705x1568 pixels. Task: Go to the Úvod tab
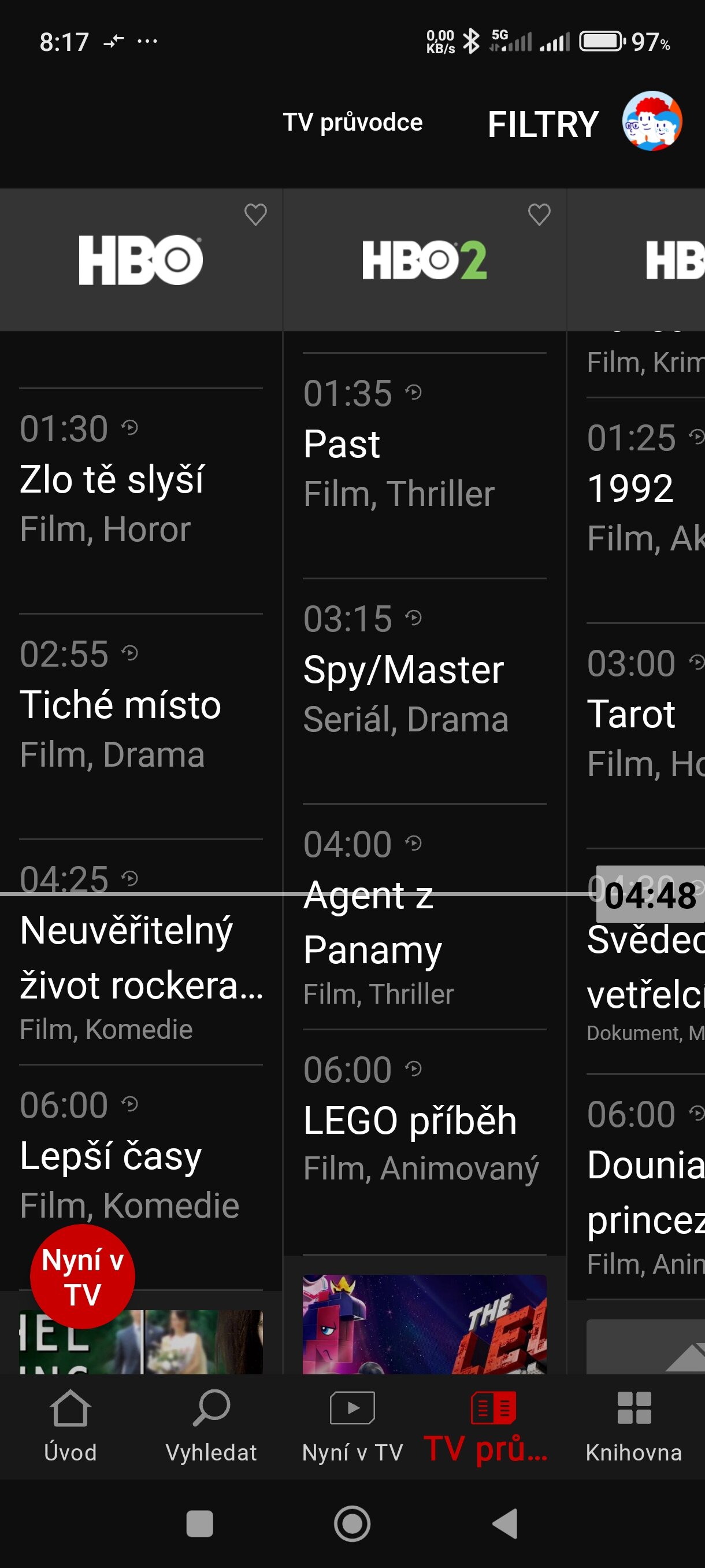click(x=70, y=1427)
